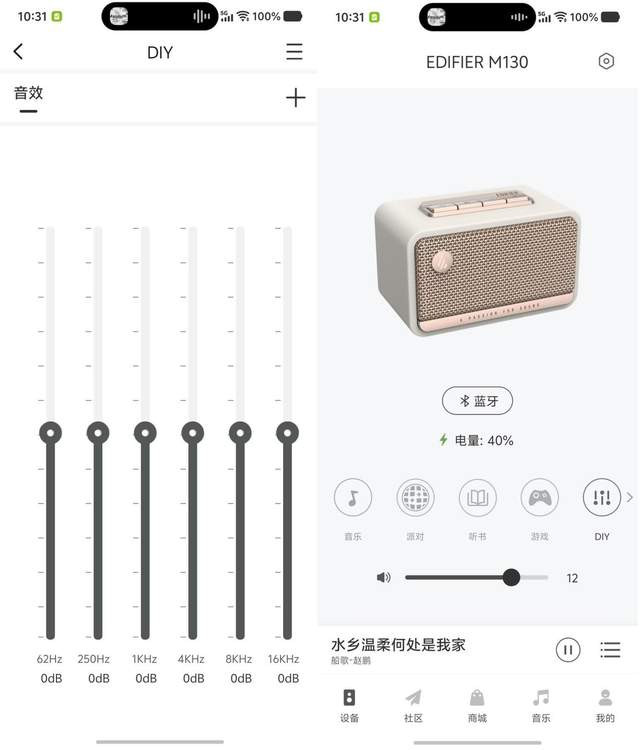Pause the song 水乡温柔何处是我家
Viewport: 640px width, 750px height.
567,650
